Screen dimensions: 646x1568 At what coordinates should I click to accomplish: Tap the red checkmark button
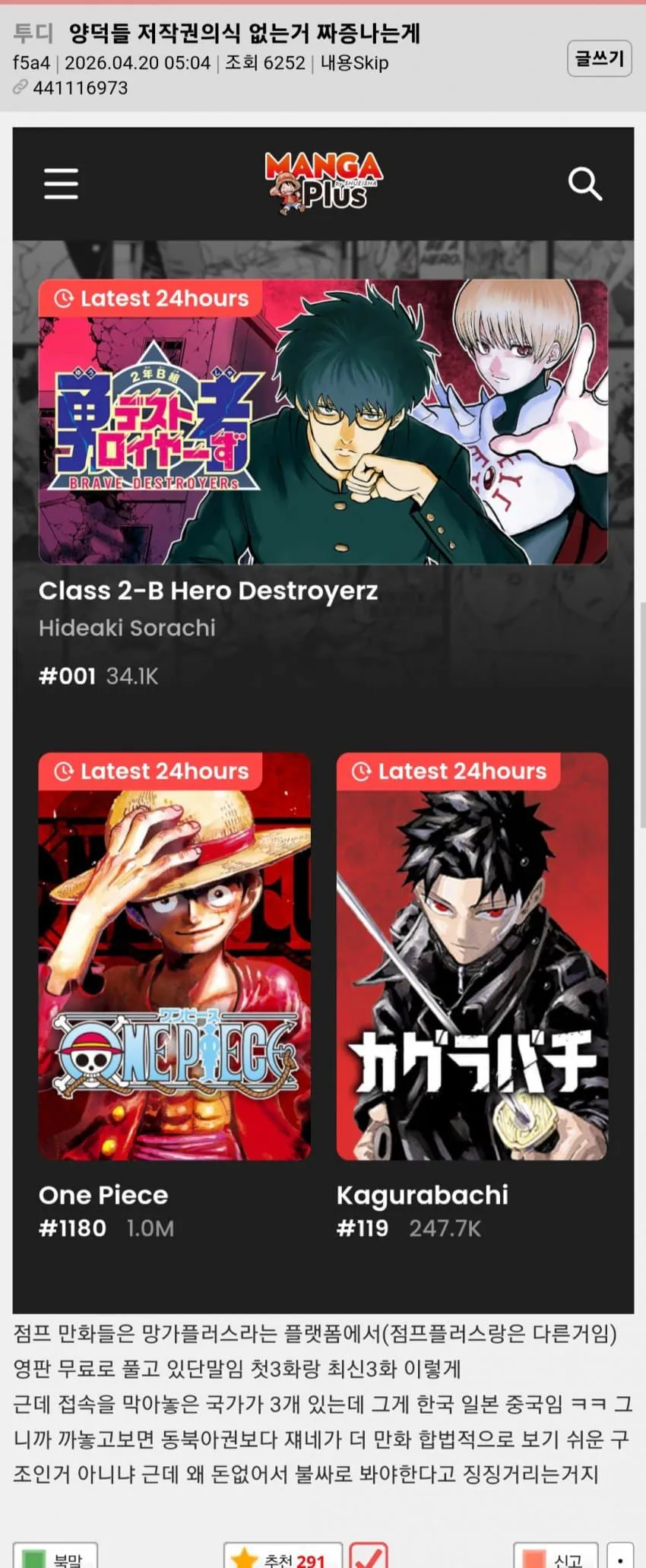coord(369,1557)
